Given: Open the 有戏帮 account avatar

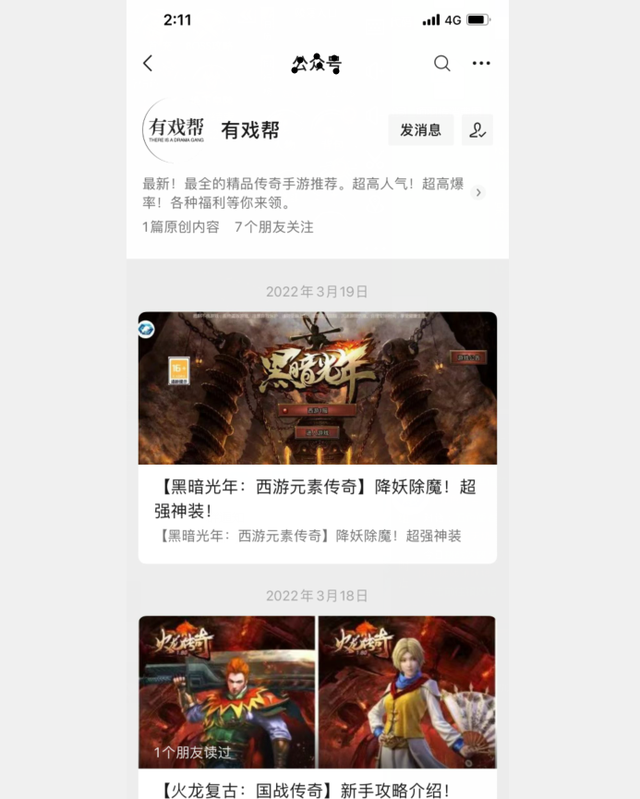Looking at the screenshot, I should point(175,130).
